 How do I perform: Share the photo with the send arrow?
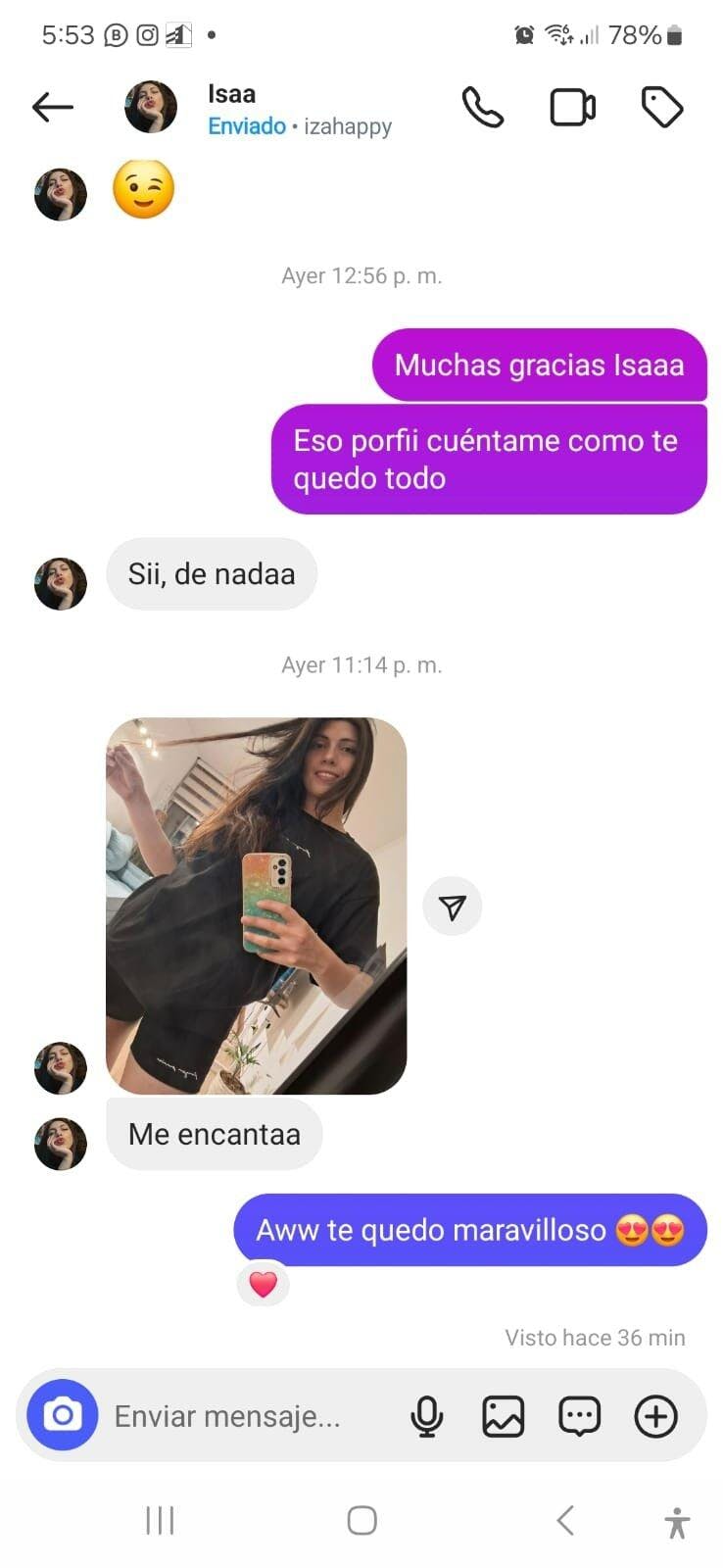pos(452,907)
